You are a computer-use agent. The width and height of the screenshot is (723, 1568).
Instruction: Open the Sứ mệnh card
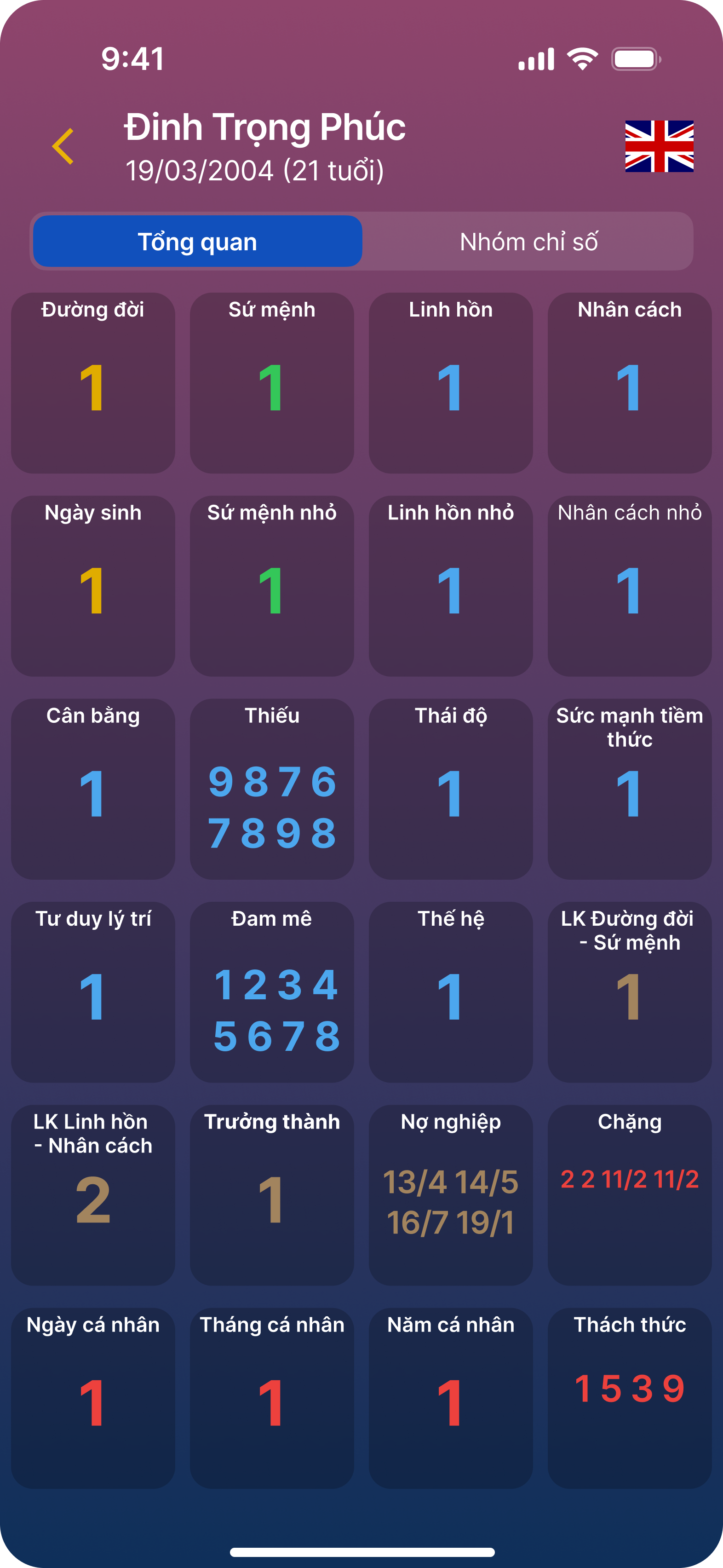click(x=271, y=383)
